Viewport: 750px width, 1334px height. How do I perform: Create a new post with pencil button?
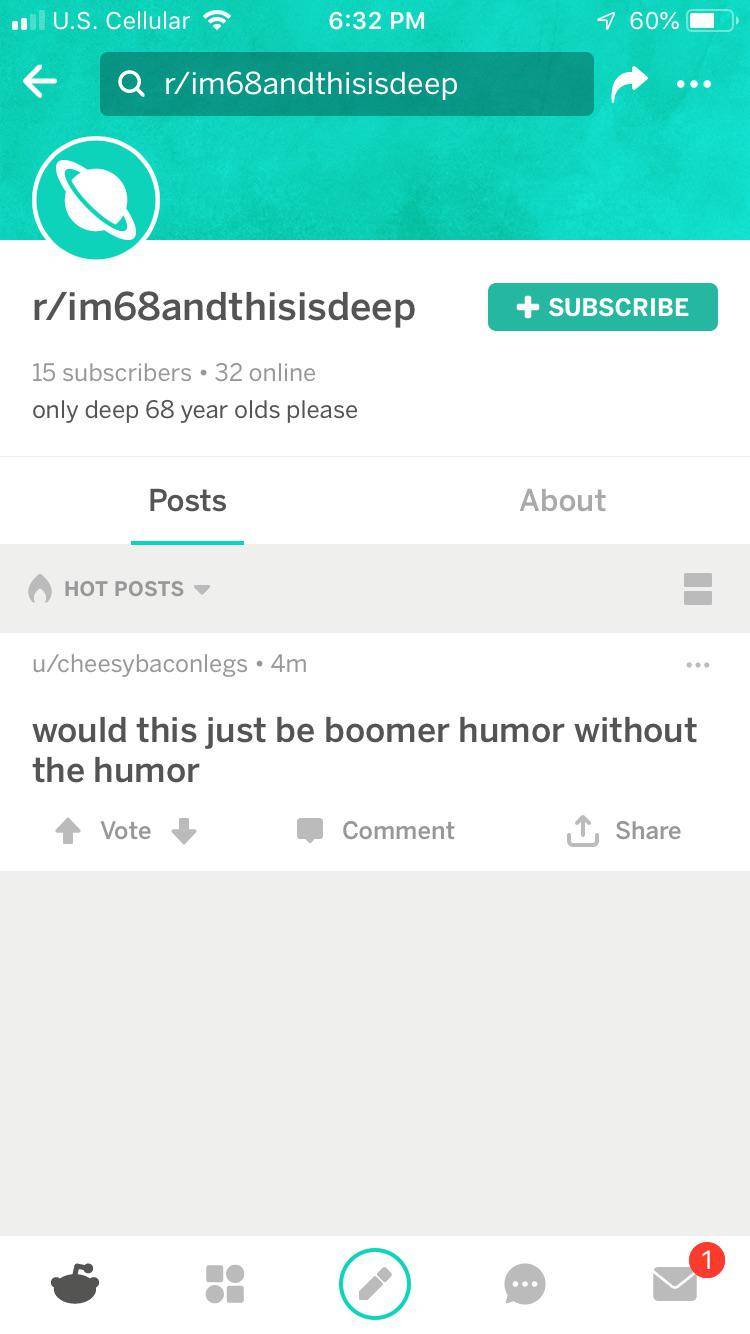coord(375,1283)
